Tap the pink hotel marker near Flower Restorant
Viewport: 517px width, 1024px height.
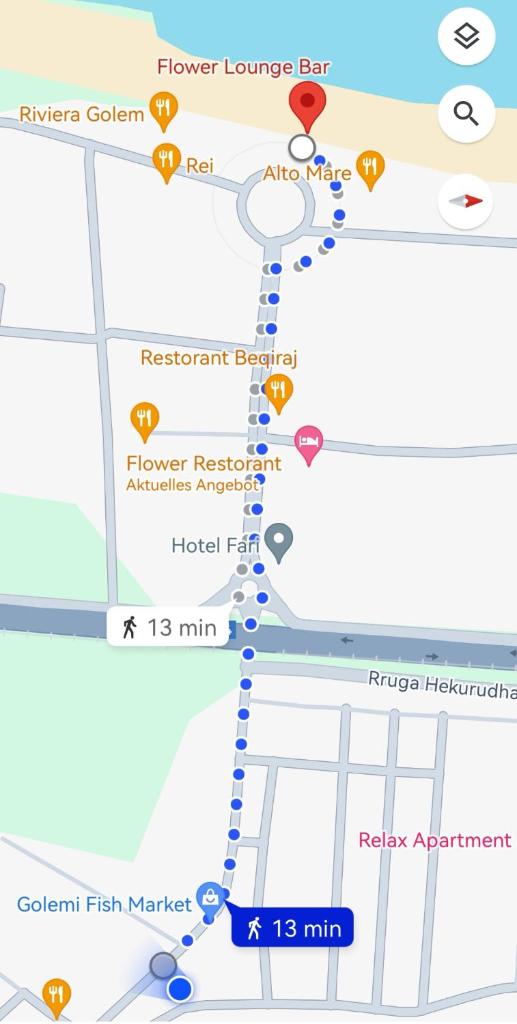click(309, 445)
